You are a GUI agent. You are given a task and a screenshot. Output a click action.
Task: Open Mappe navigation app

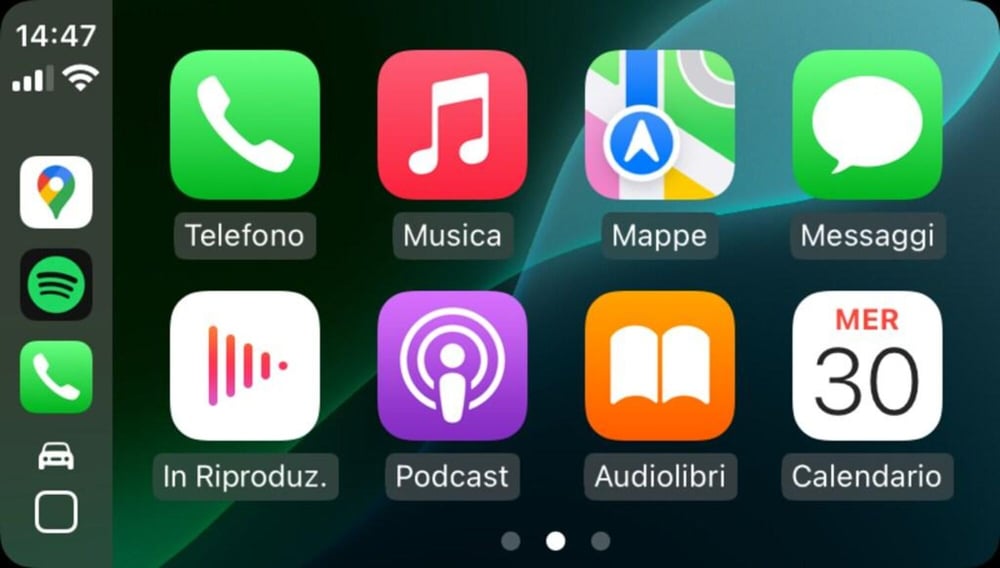point(659,125)
